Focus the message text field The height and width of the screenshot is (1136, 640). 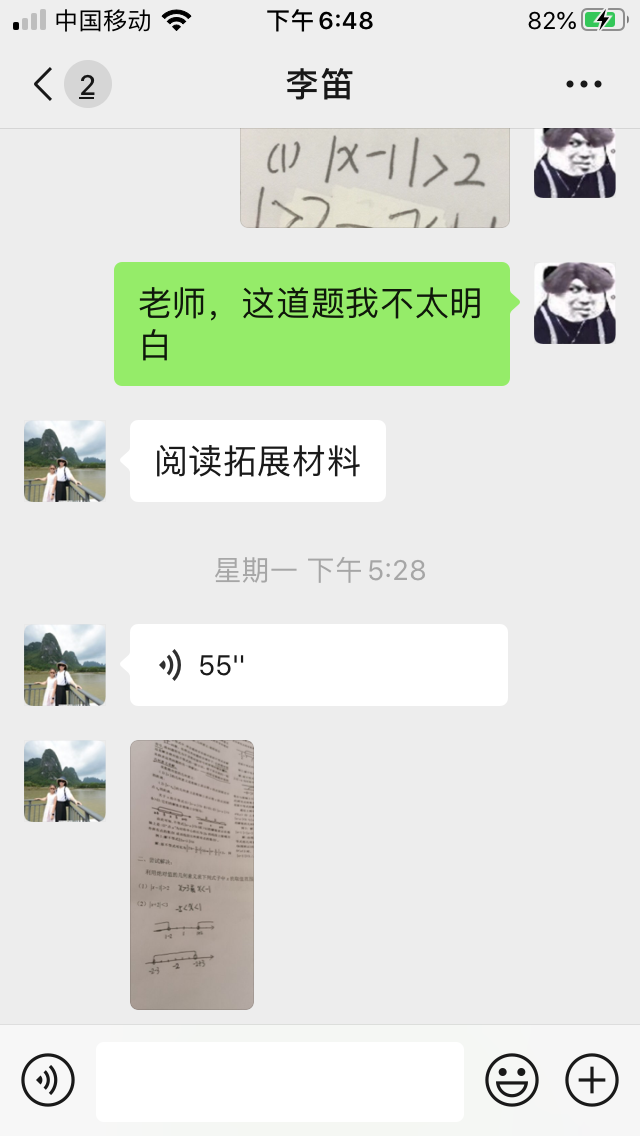(280, 1081)
